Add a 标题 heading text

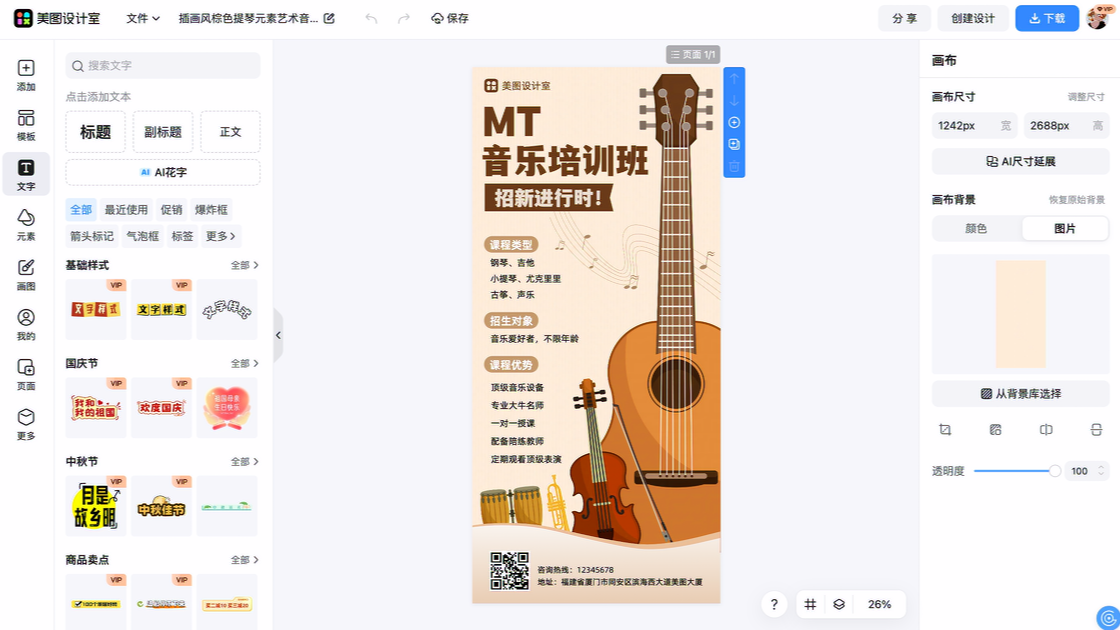tap(96, 132)
